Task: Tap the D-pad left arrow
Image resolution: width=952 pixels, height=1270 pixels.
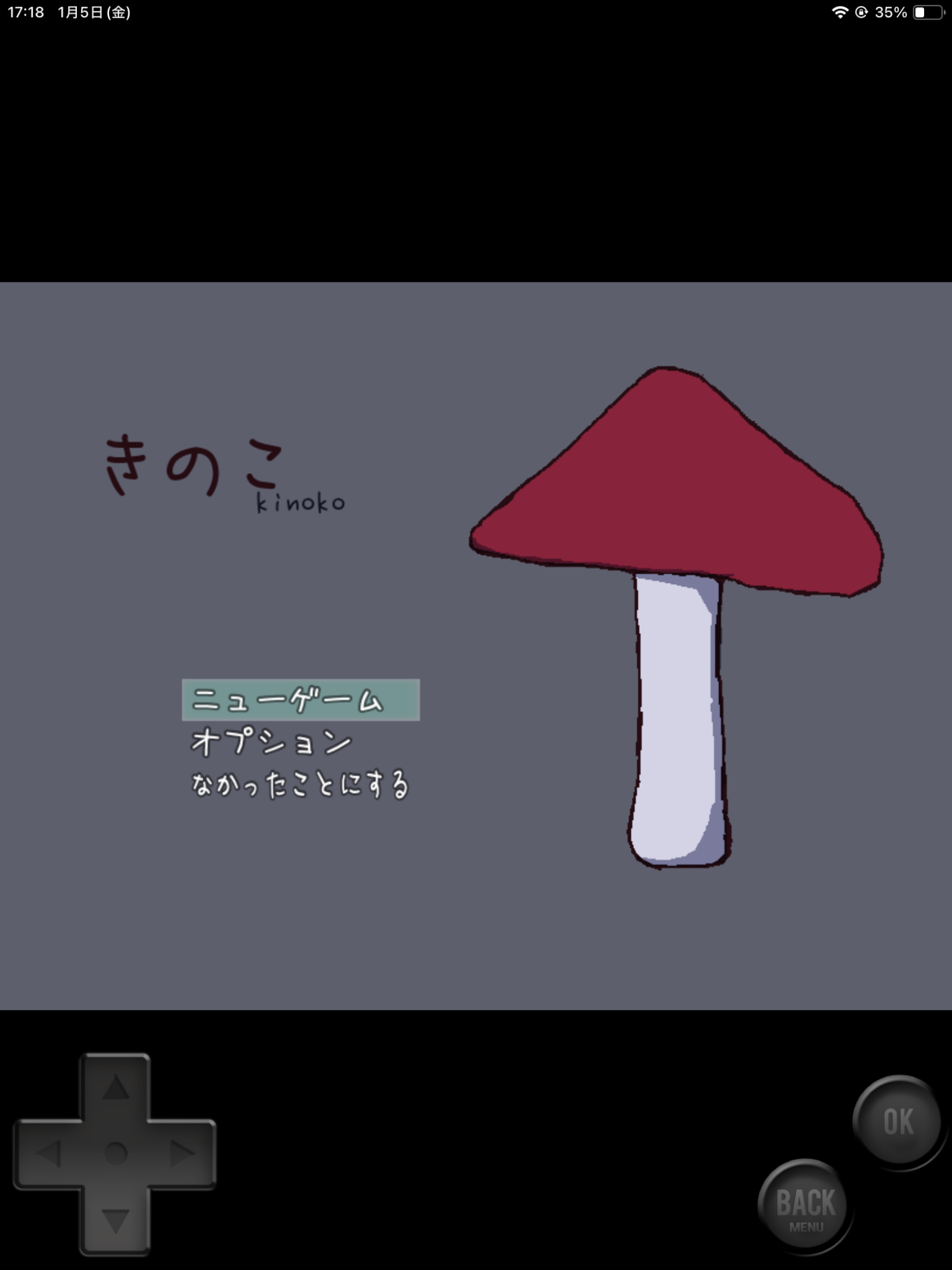Action: 50,1153
